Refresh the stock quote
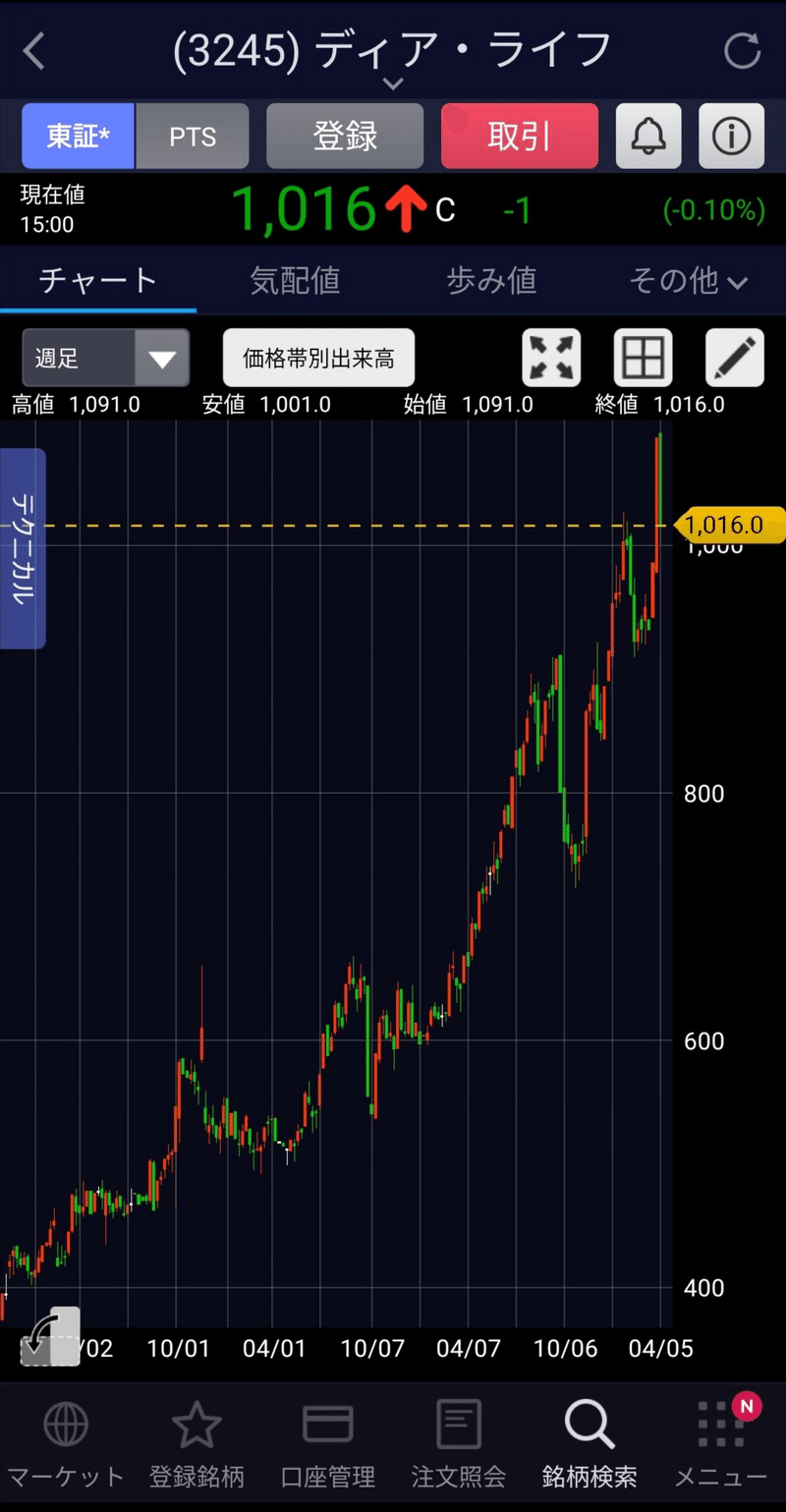 pos(742,51)
